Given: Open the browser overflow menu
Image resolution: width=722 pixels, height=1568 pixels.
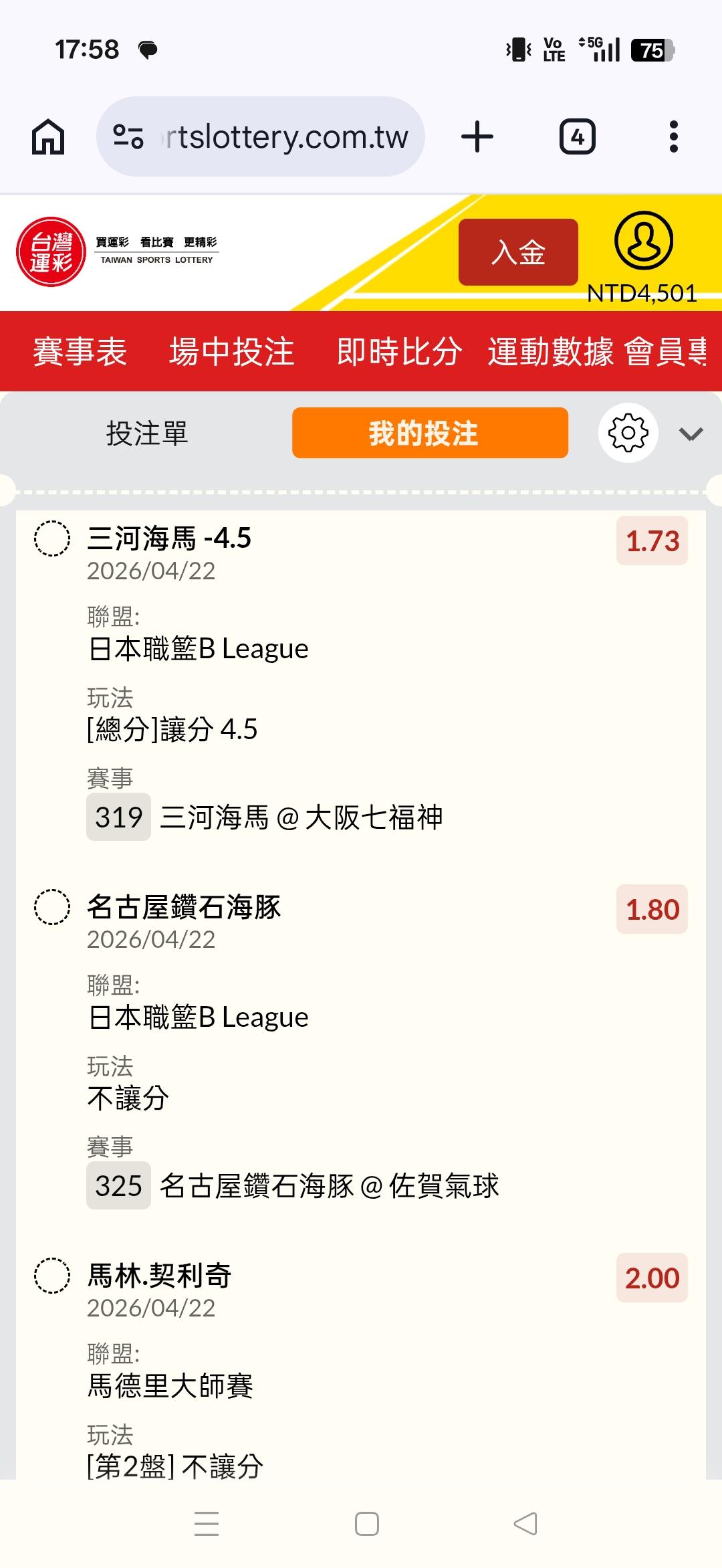Looking at the screenshot, I should (x=673, y=137).
